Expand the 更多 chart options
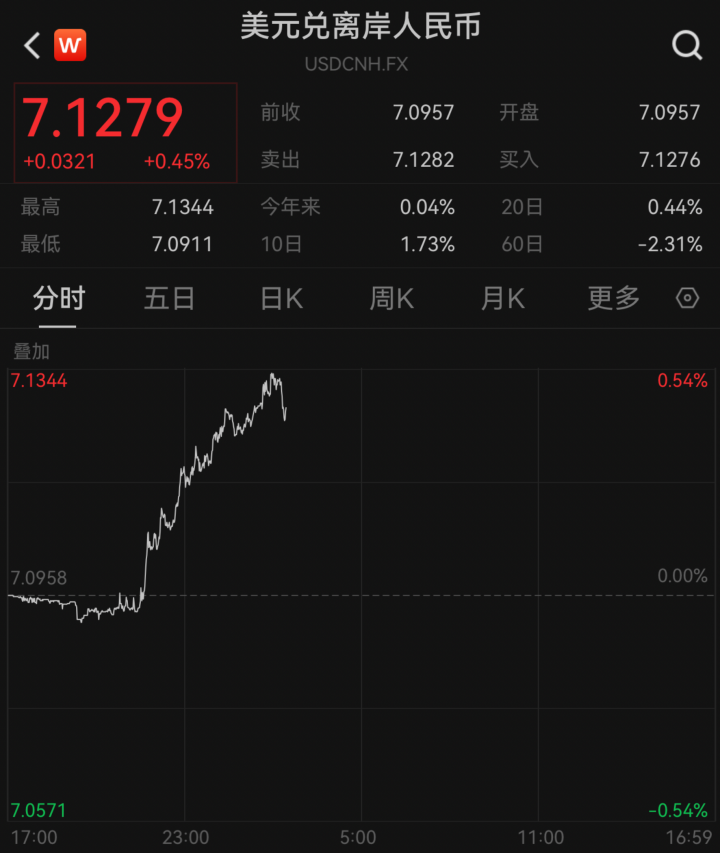 (x=612, y=298)
